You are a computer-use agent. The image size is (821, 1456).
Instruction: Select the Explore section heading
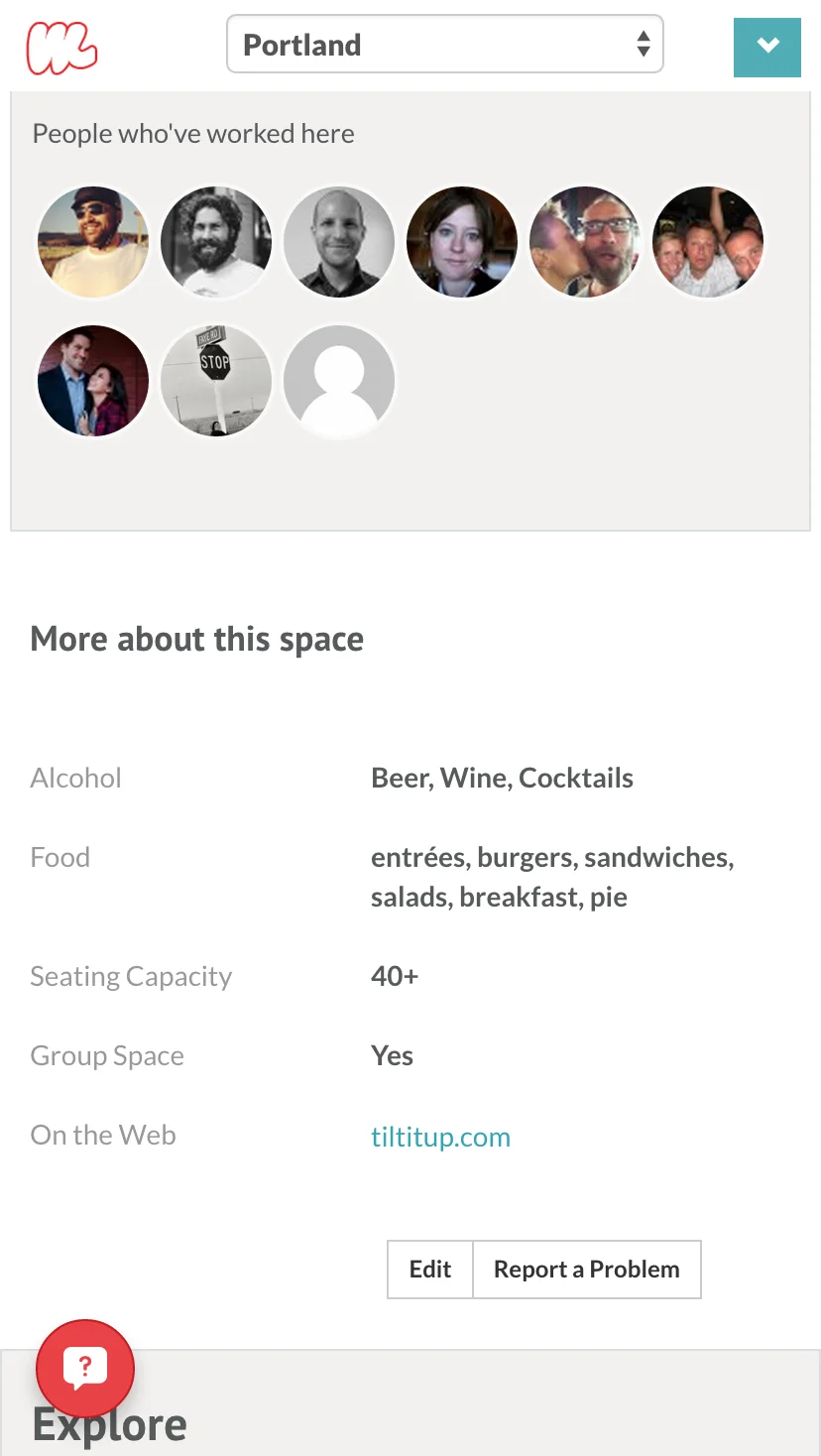(109, 1425)
